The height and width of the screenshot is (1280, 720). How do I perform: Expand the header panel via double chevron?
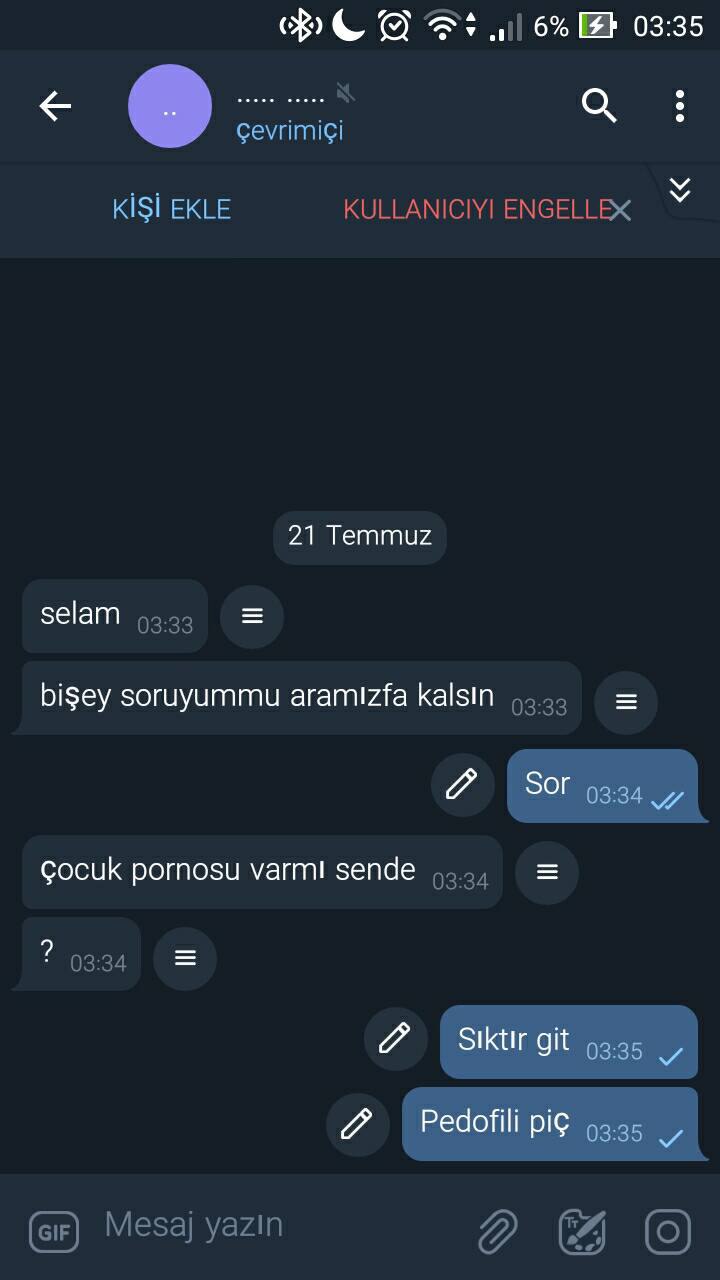[x=681, y=191]
